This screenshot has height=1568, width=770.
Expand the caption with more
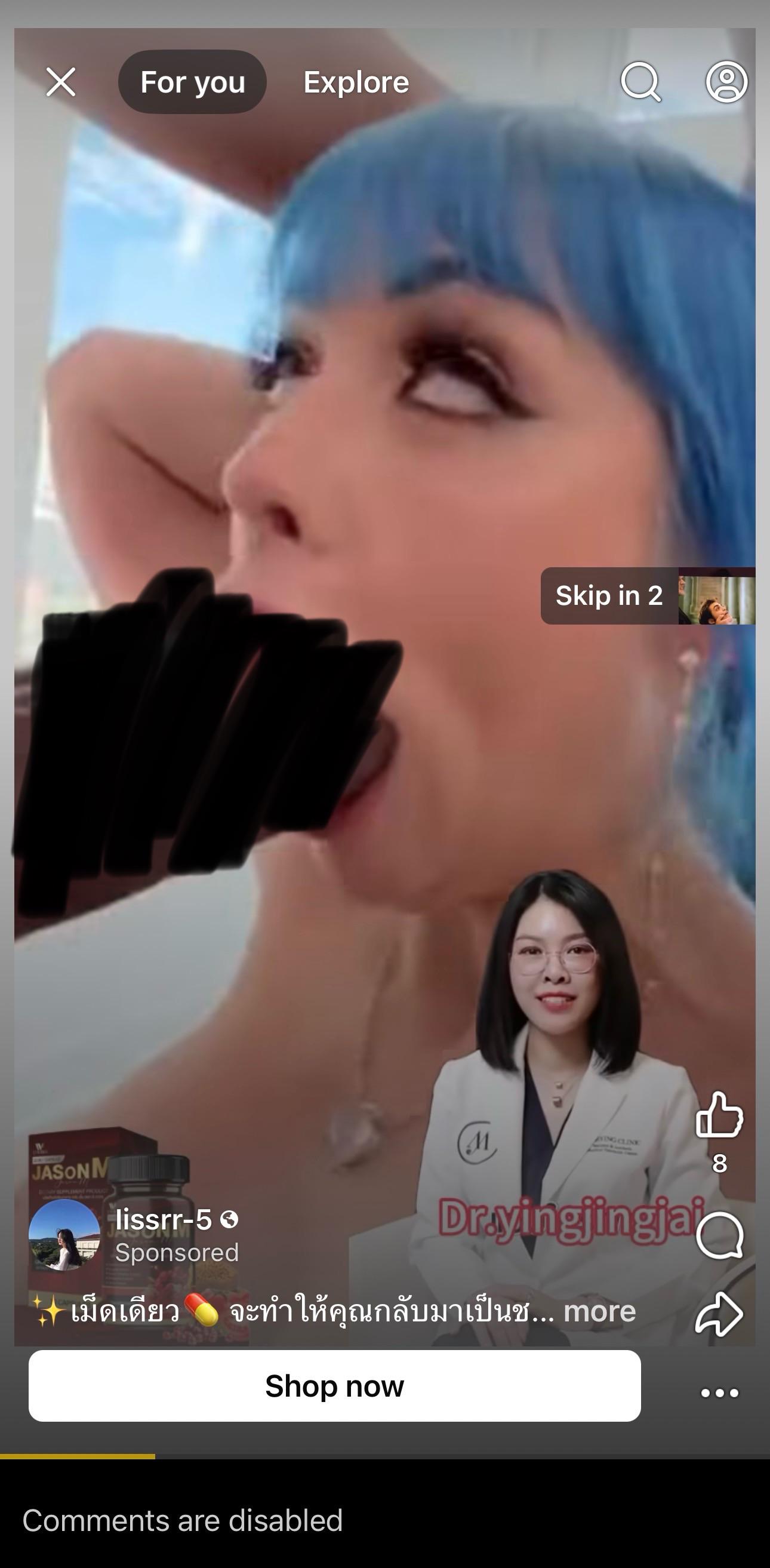(x=599, y=1311)
